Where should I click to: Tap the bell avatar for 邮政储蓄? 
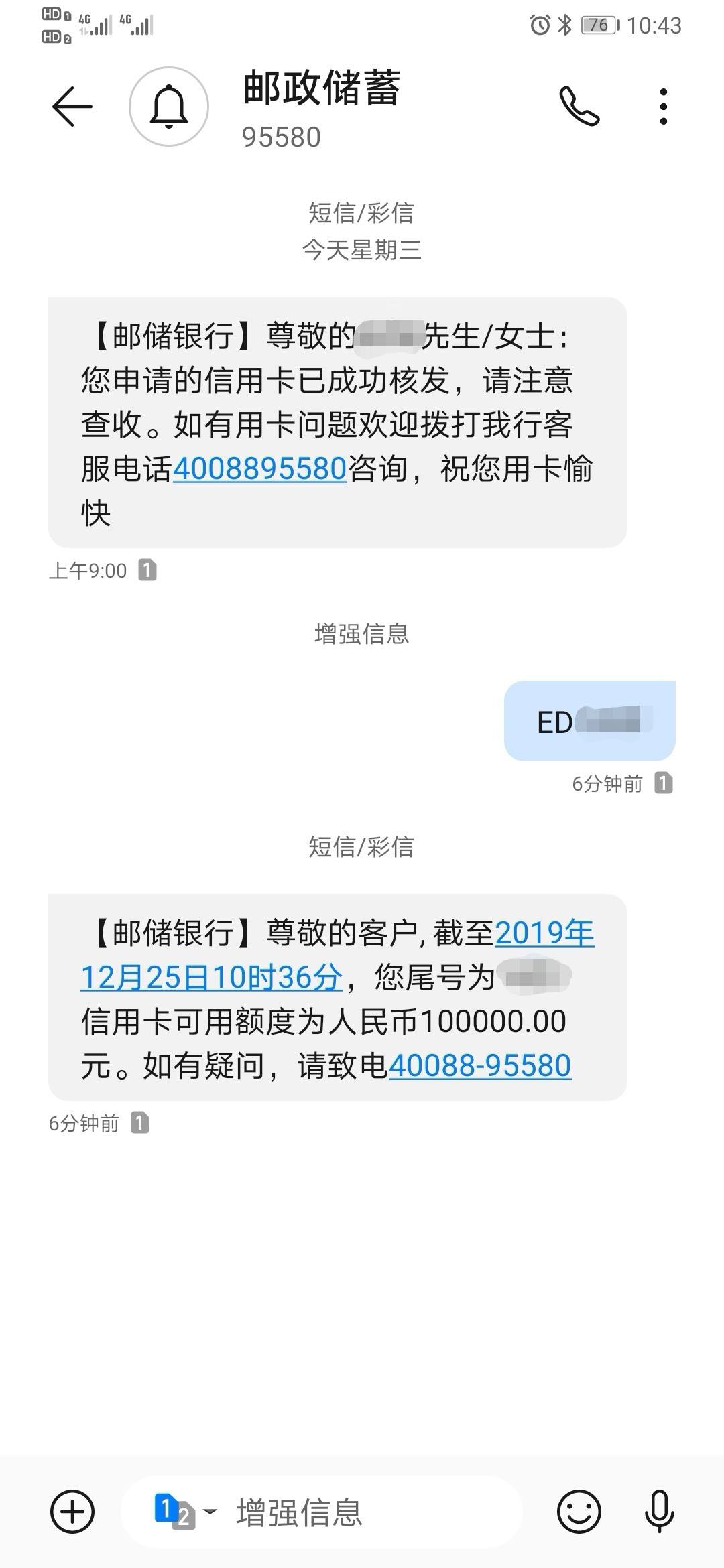[169, 107]
